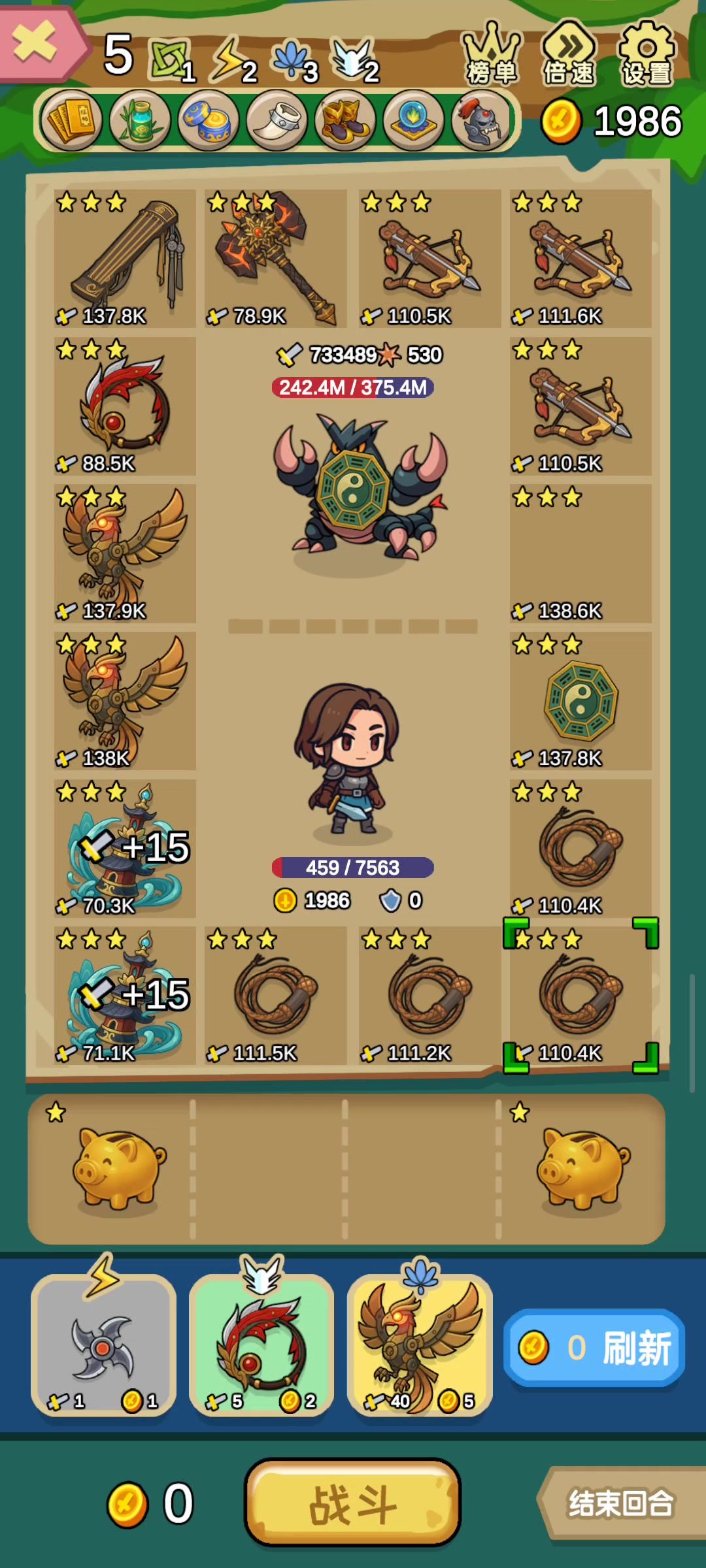Buy the shuriken shop card costing 1

tap(103, 1346)
